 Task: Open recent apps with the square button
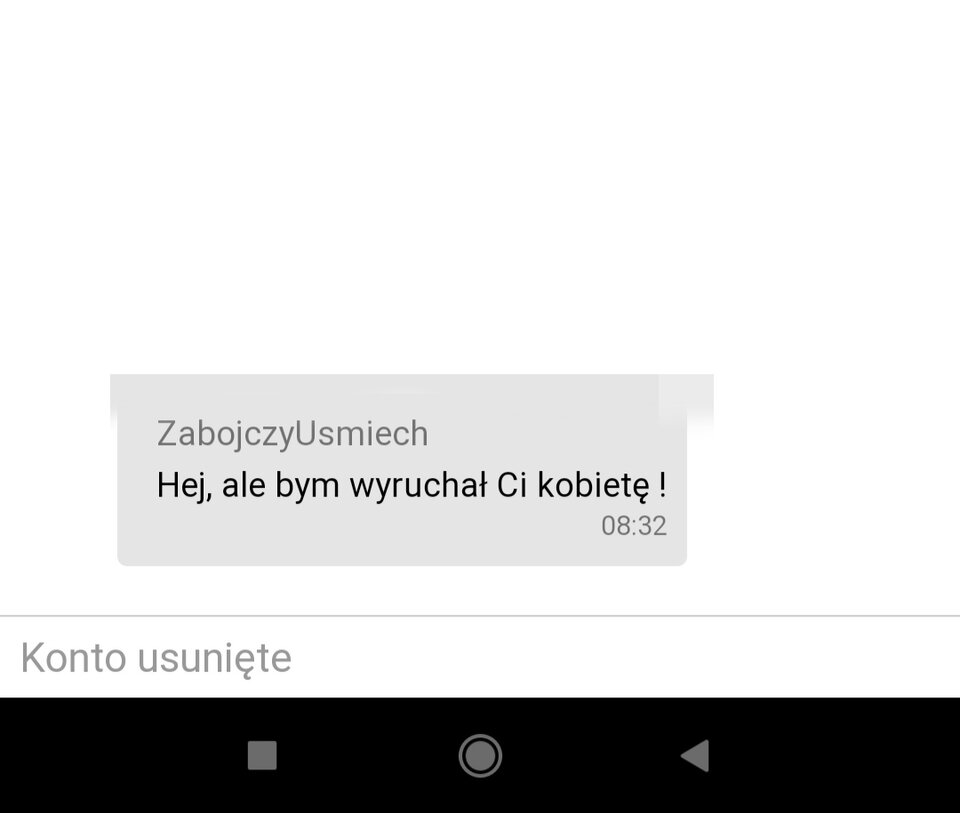(262, 755)
